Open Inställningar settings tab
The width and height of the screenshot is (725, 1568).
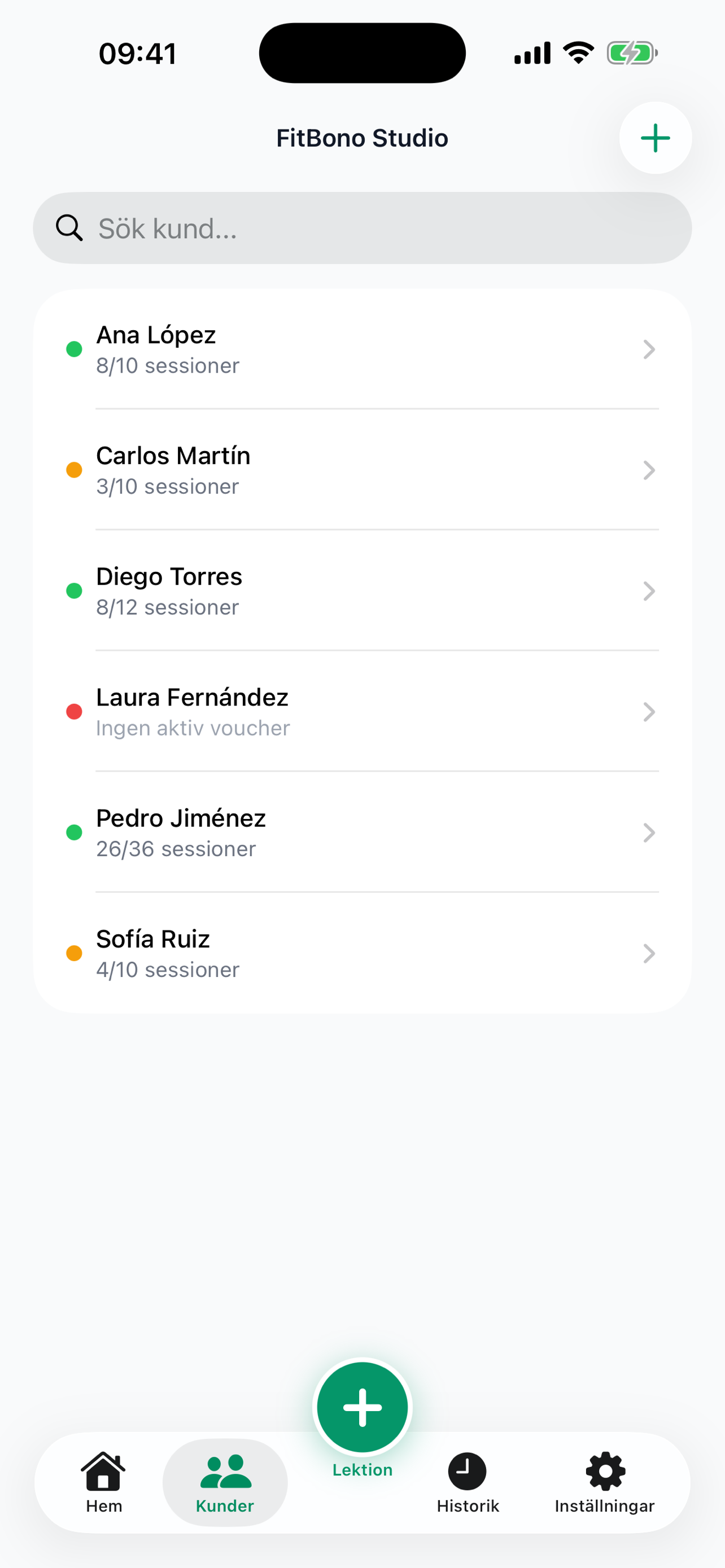point(605,1482)
